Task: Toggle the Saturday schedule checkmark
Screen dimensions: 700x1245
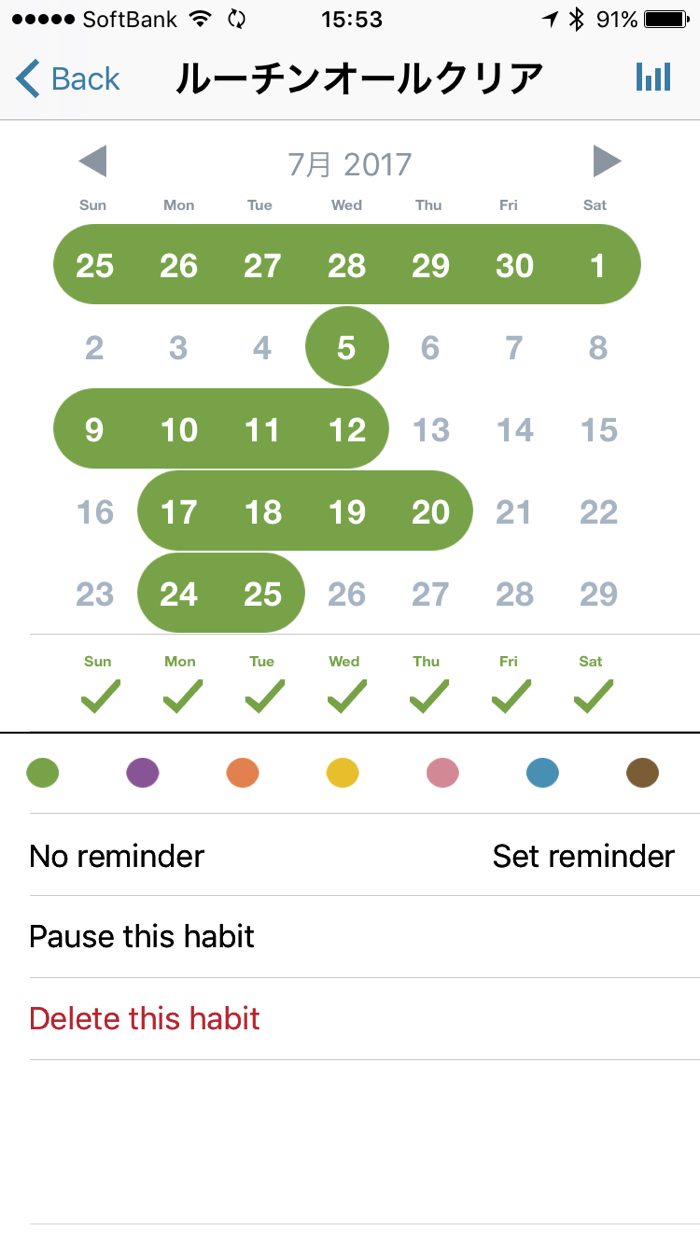Action: pyautogui.click(x=593, y=693)
